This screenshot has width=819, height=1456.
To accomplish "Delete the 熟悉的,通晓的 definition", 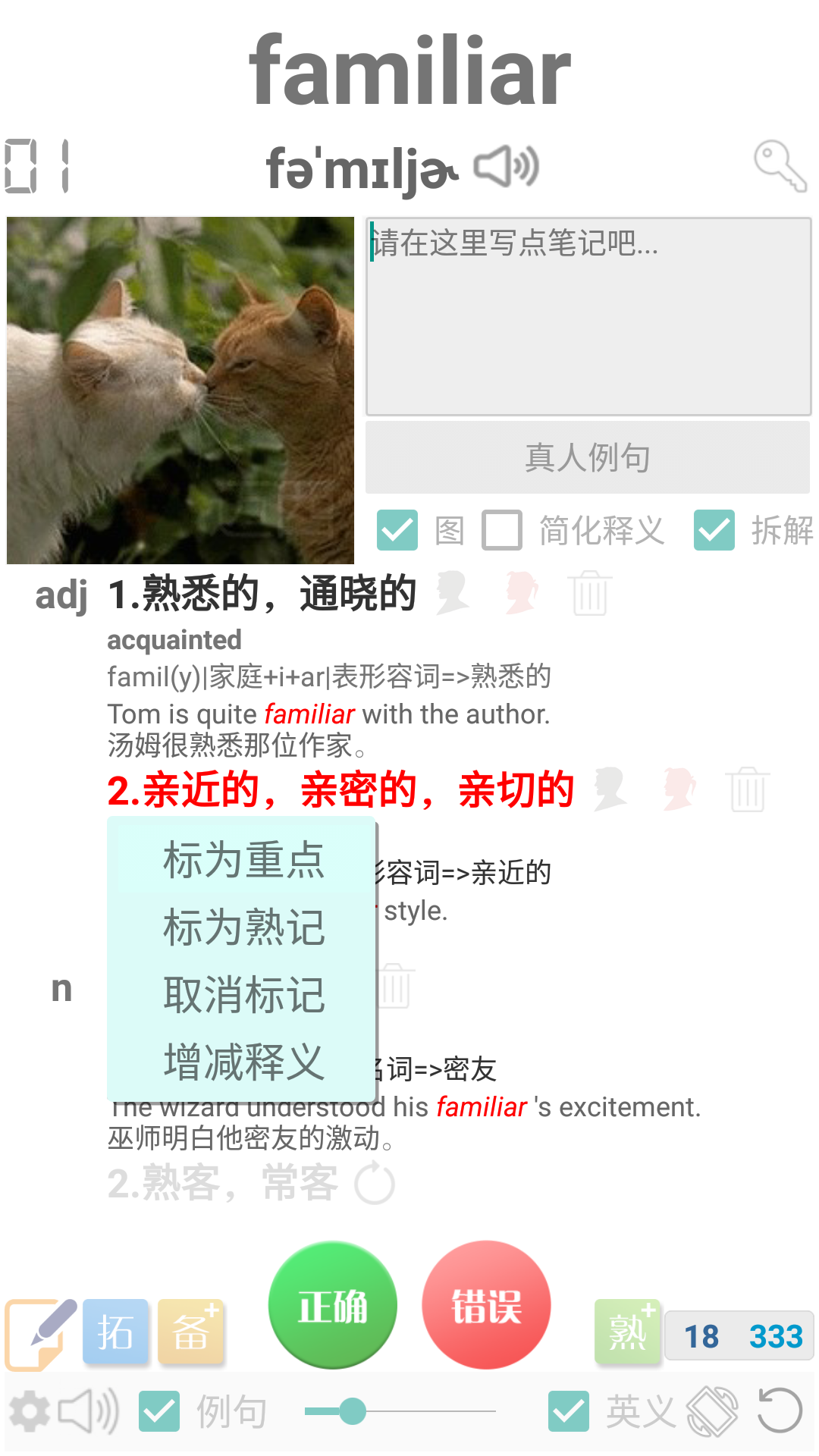I will (590, 593).
